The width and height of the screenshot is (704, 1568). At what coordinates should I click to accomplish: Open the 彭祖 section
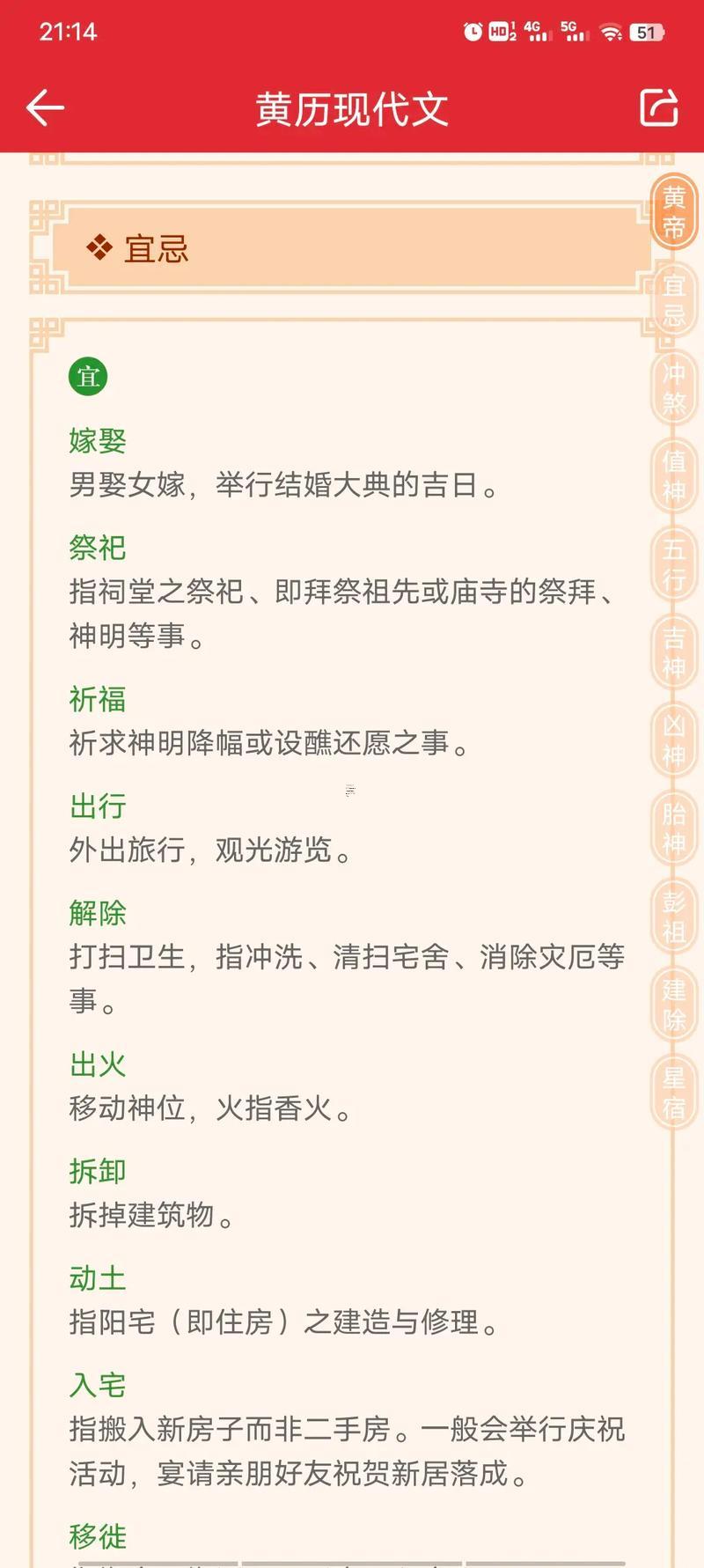tap(674, 917)
